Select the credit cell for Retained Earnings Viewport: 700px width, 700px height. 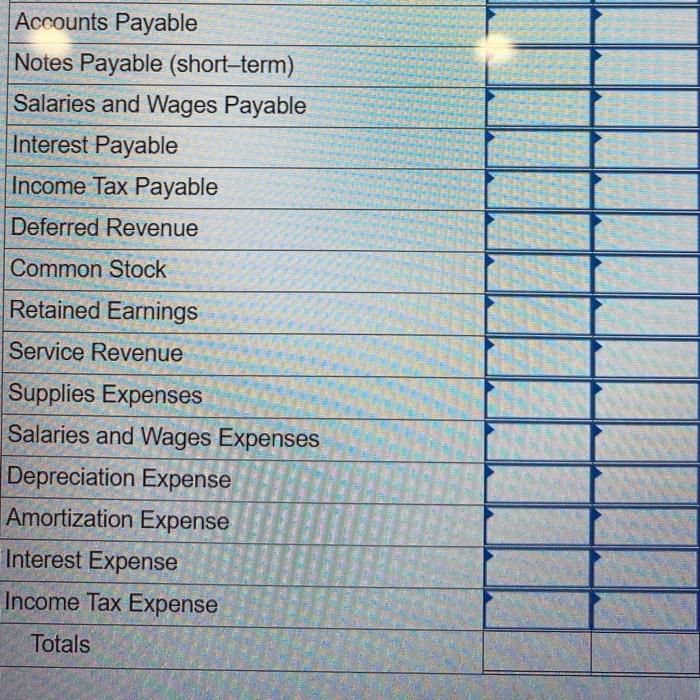pyautogui.click(x=645, y=314)
